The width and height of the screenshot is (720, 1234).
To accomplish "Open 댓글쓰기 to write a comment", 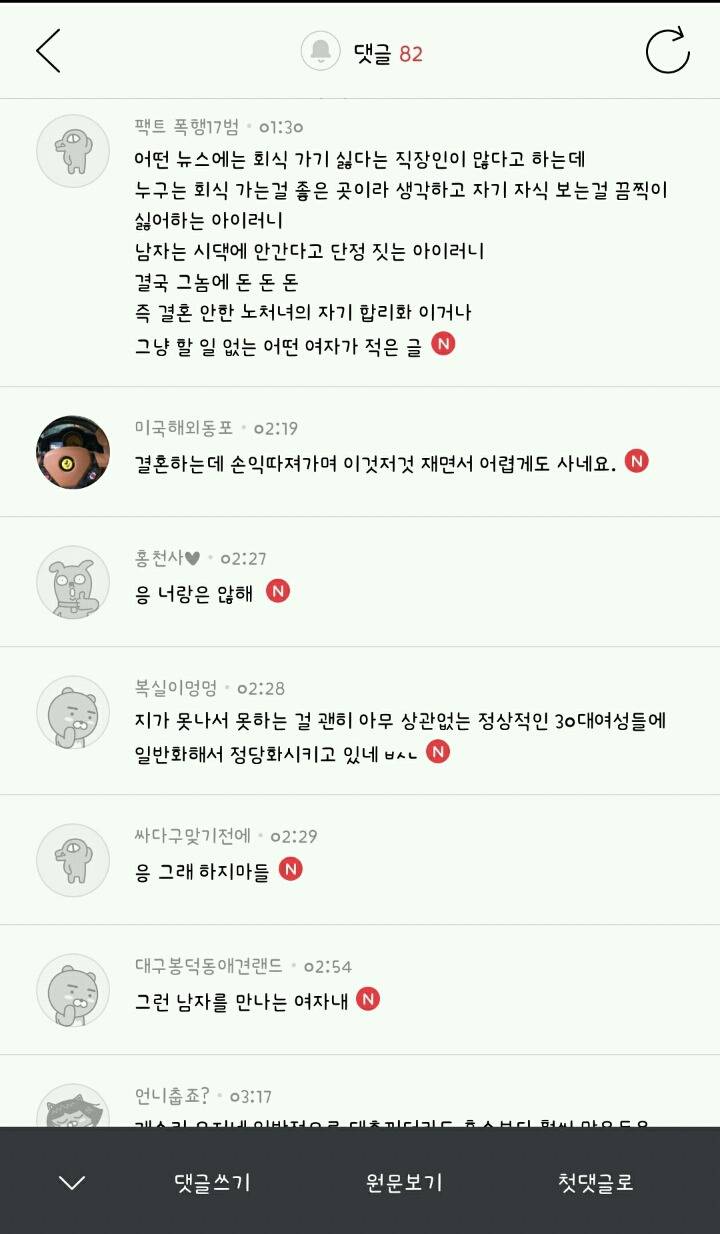I will [212, 1184].
